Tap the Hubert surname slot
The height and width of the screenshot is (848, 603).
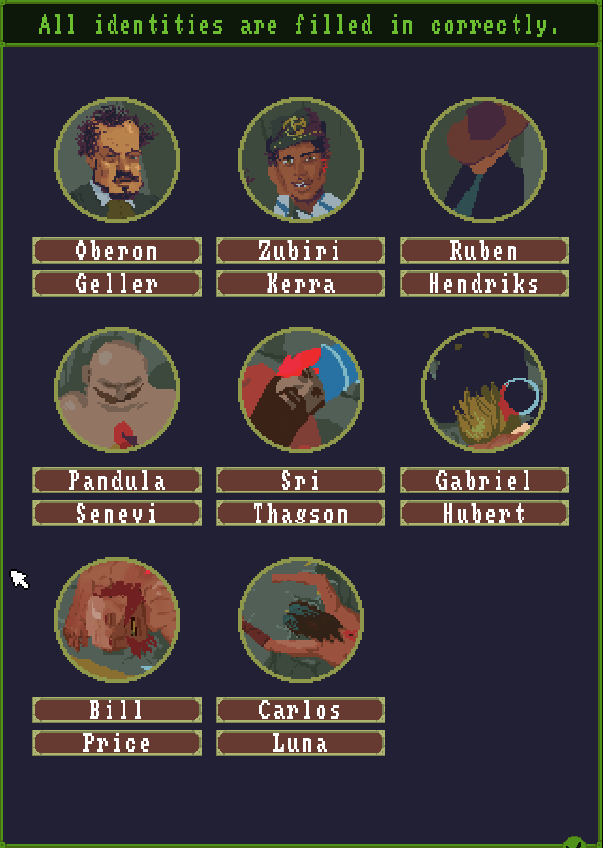[484, 513]
